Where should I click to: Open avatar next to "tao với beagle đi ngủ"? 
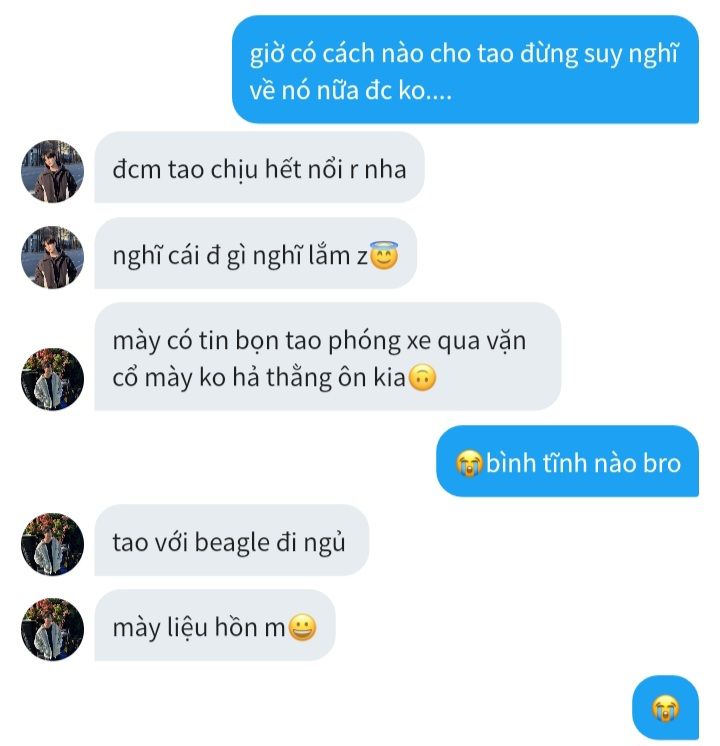(52, 544)
